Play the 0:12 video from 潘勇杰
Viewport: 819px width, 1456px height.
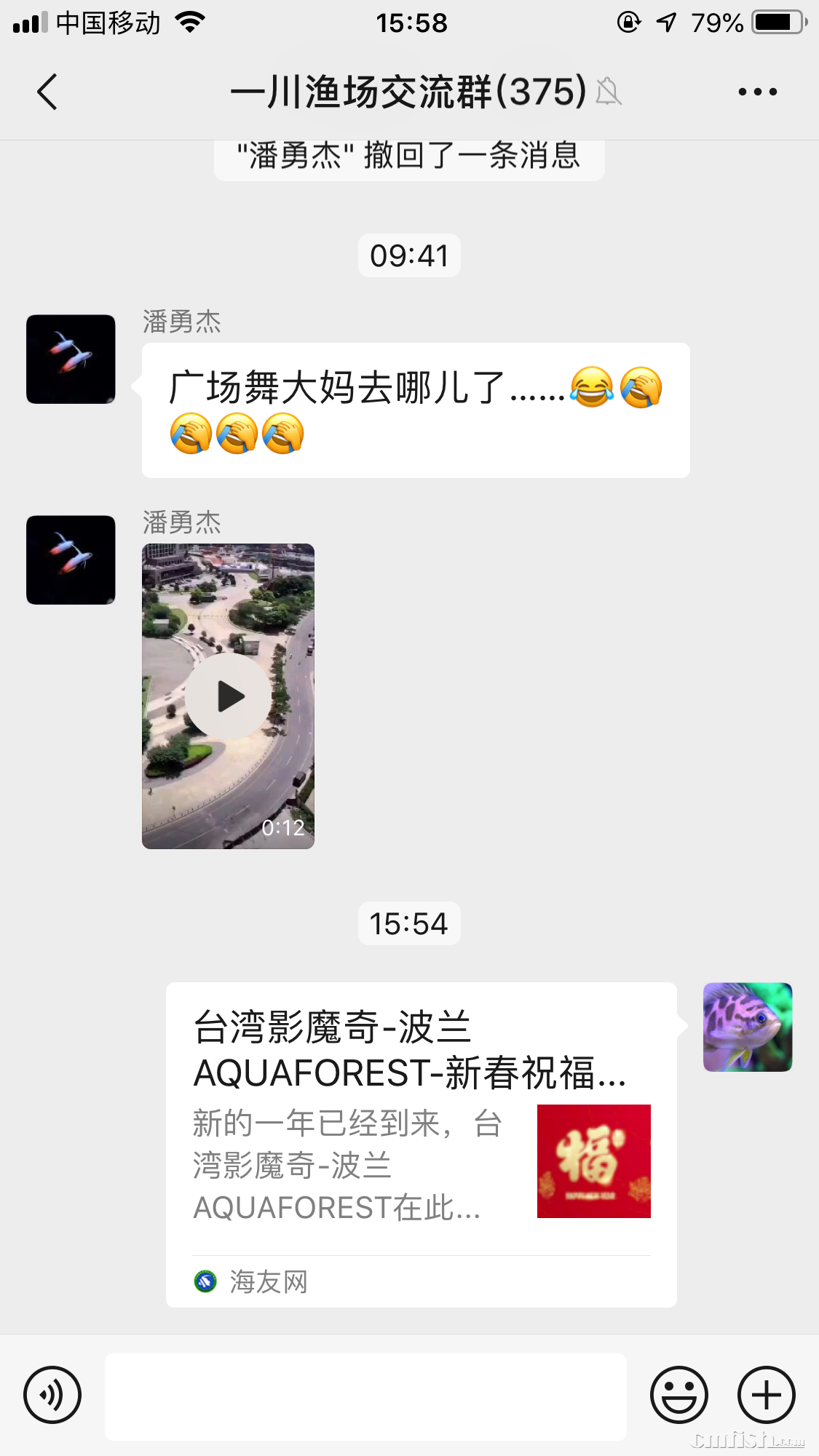pos(229,696)
